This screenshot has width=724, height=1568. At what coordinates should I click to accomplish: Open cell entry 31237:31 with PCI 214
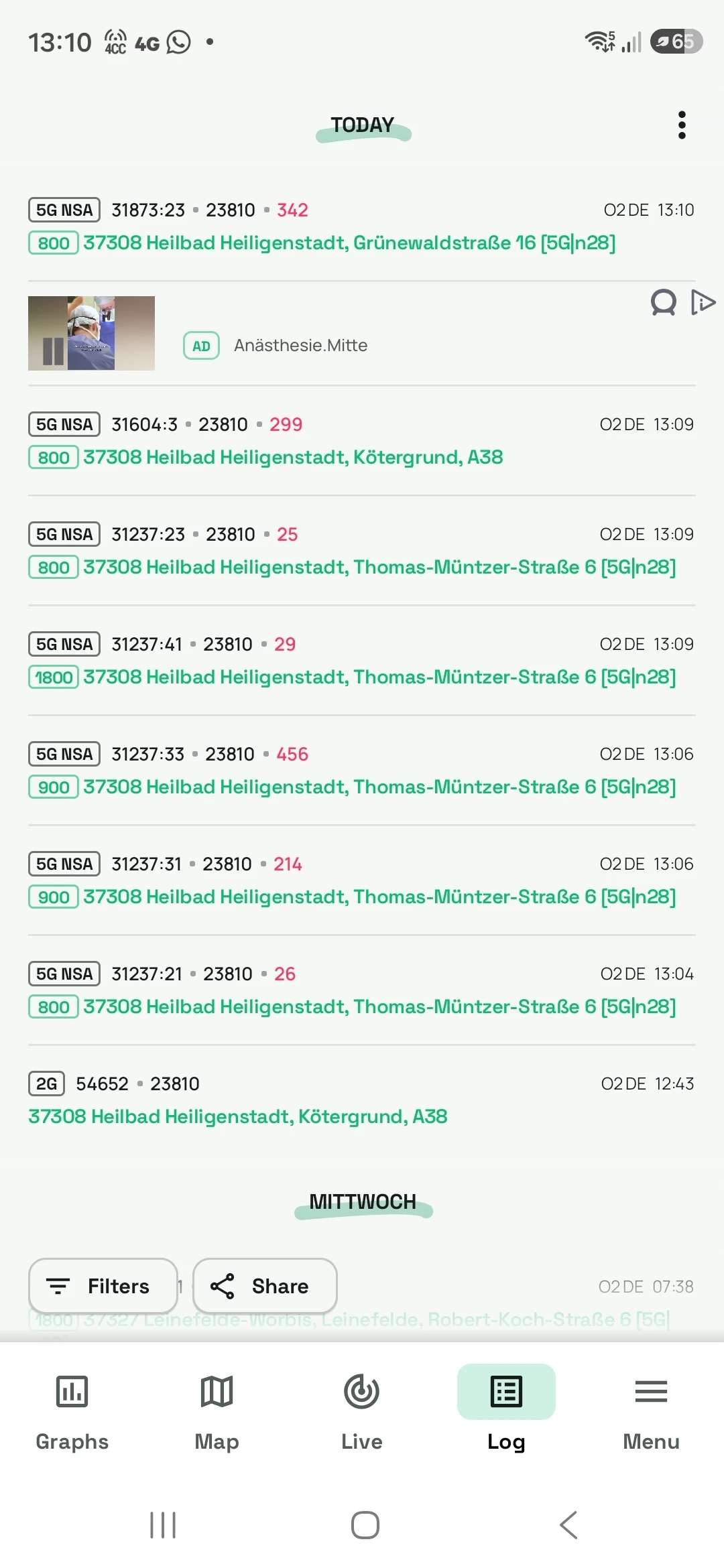coord(362,880)
